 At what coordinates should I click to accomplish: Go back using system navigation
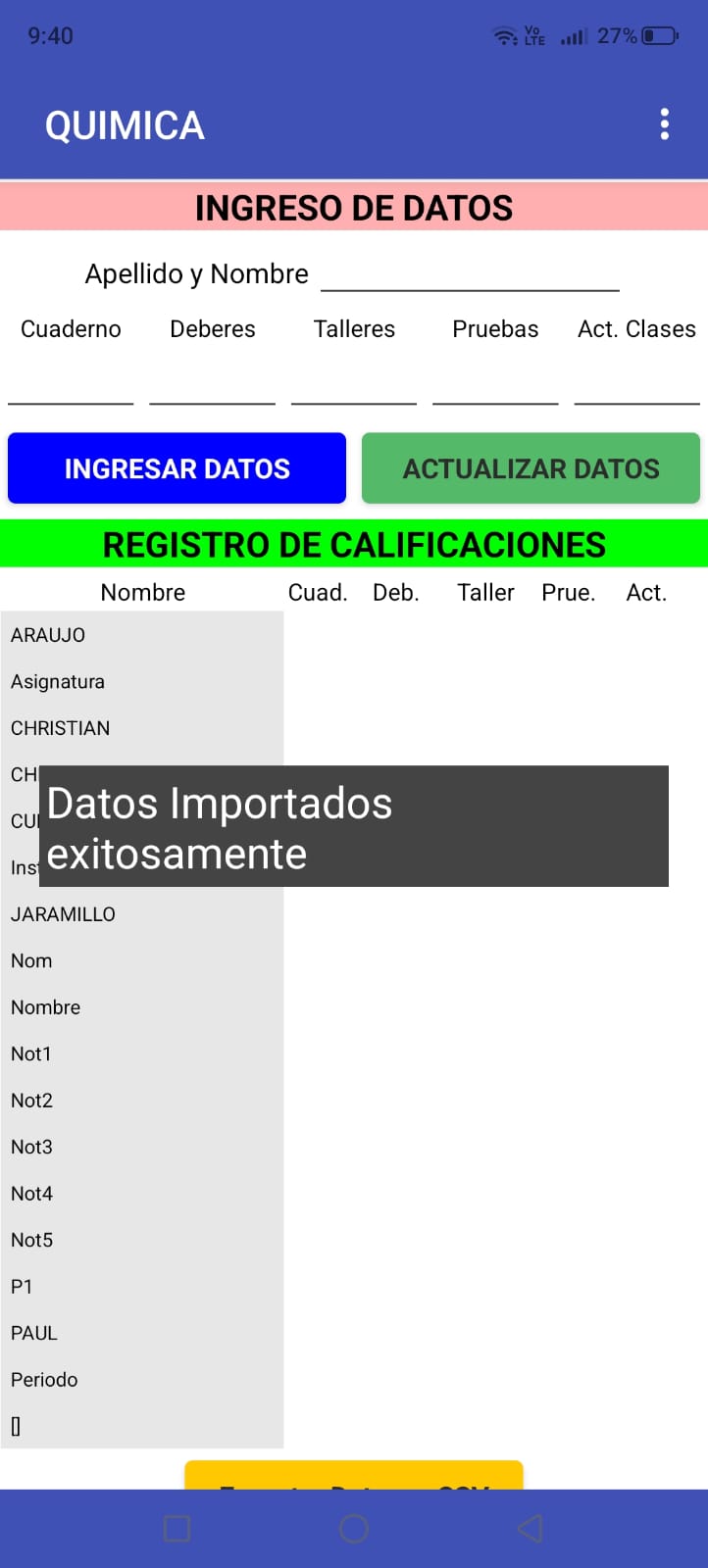pos(530,1529)
